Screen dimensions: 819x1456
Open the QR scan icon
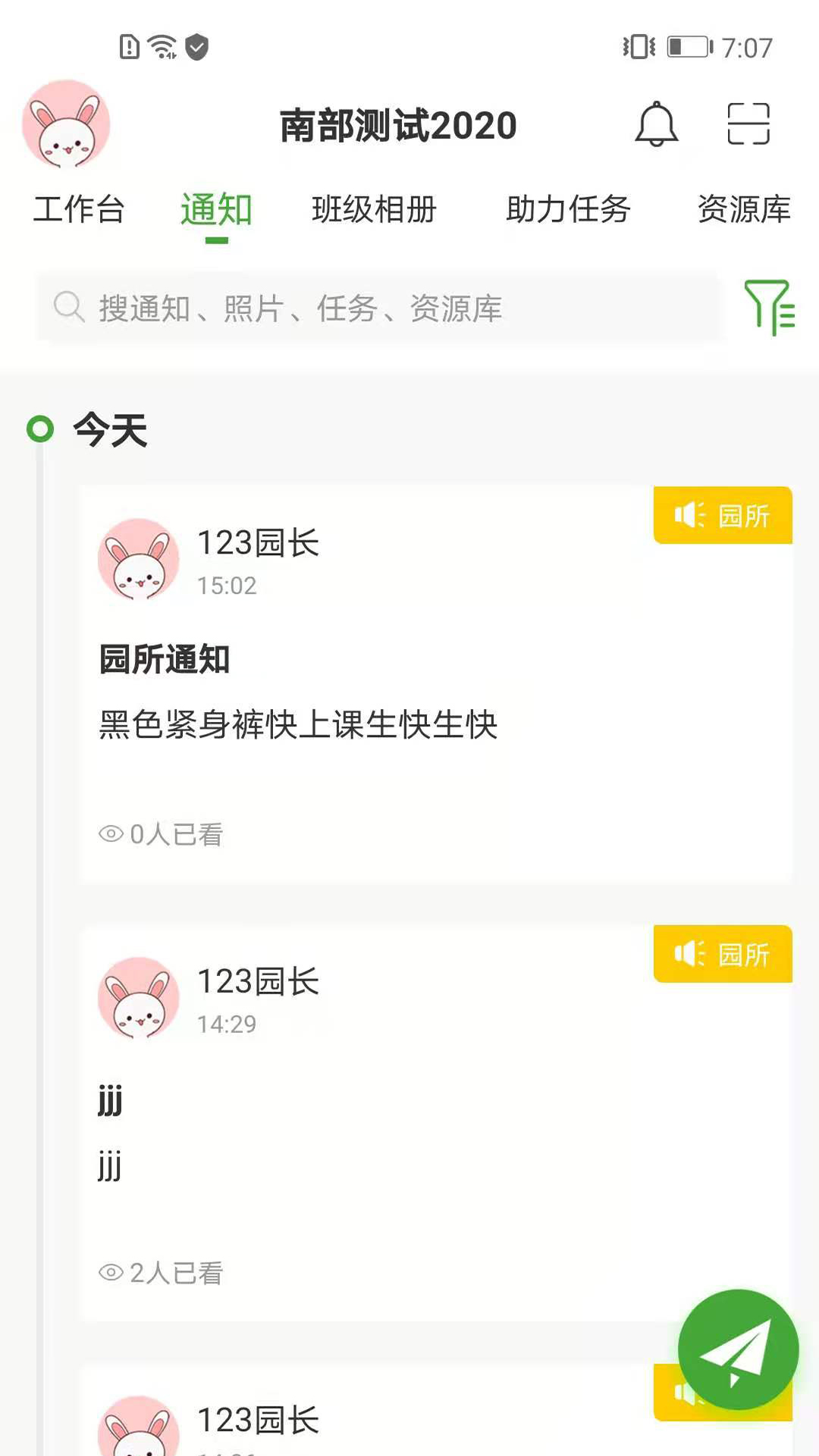(x=748, y=124)
